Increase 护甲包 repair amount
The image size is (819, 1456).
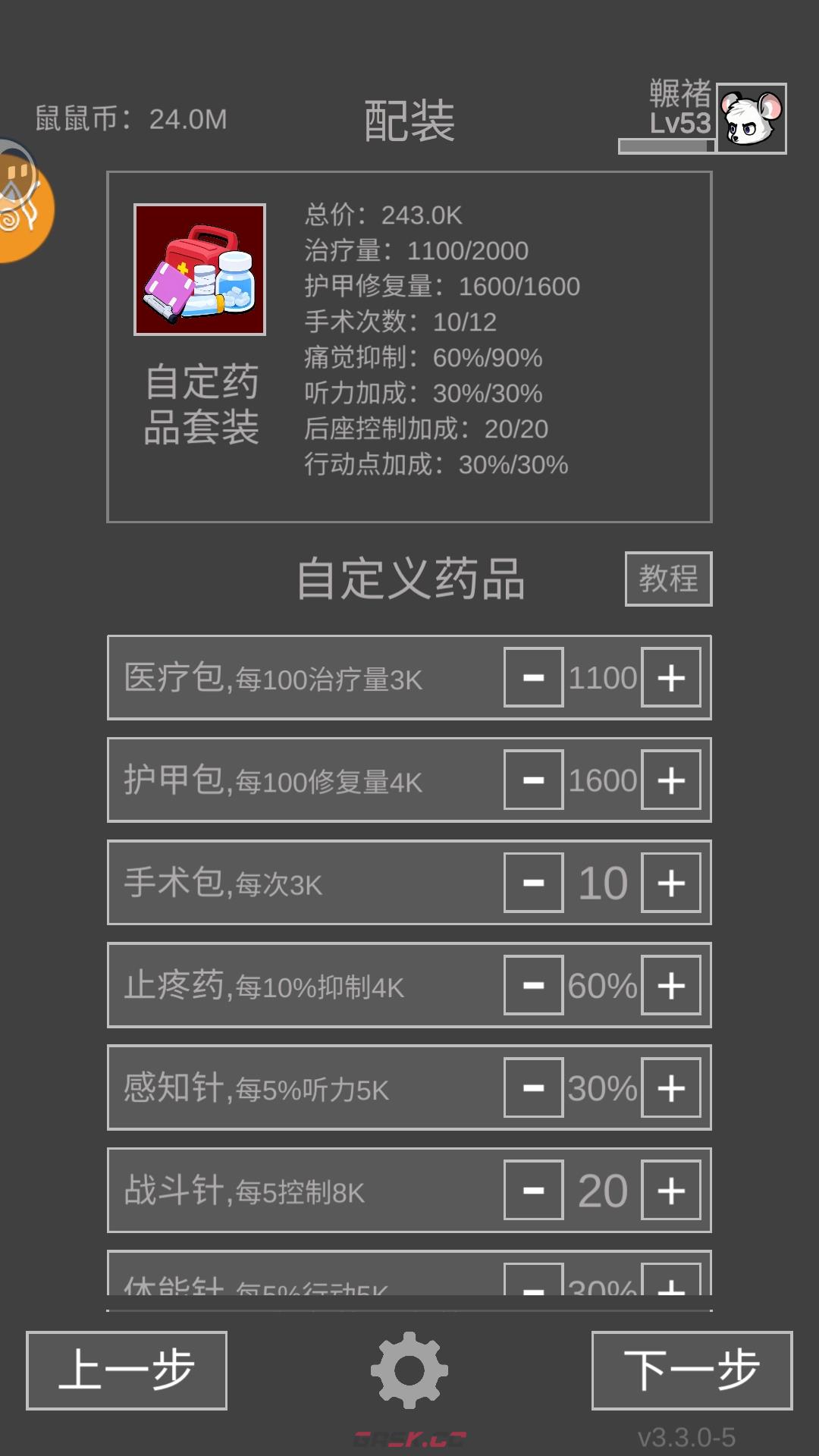pyautogui.click(x=670, y=780)
